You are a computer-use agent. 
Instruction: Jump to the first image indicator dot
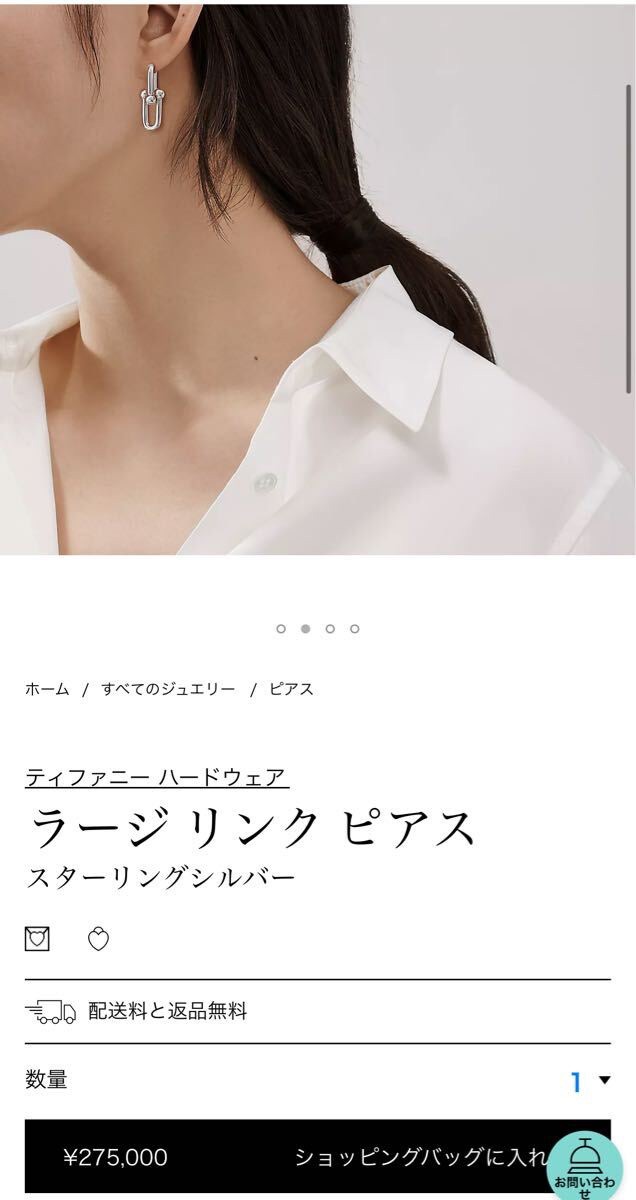pos(281,629)
